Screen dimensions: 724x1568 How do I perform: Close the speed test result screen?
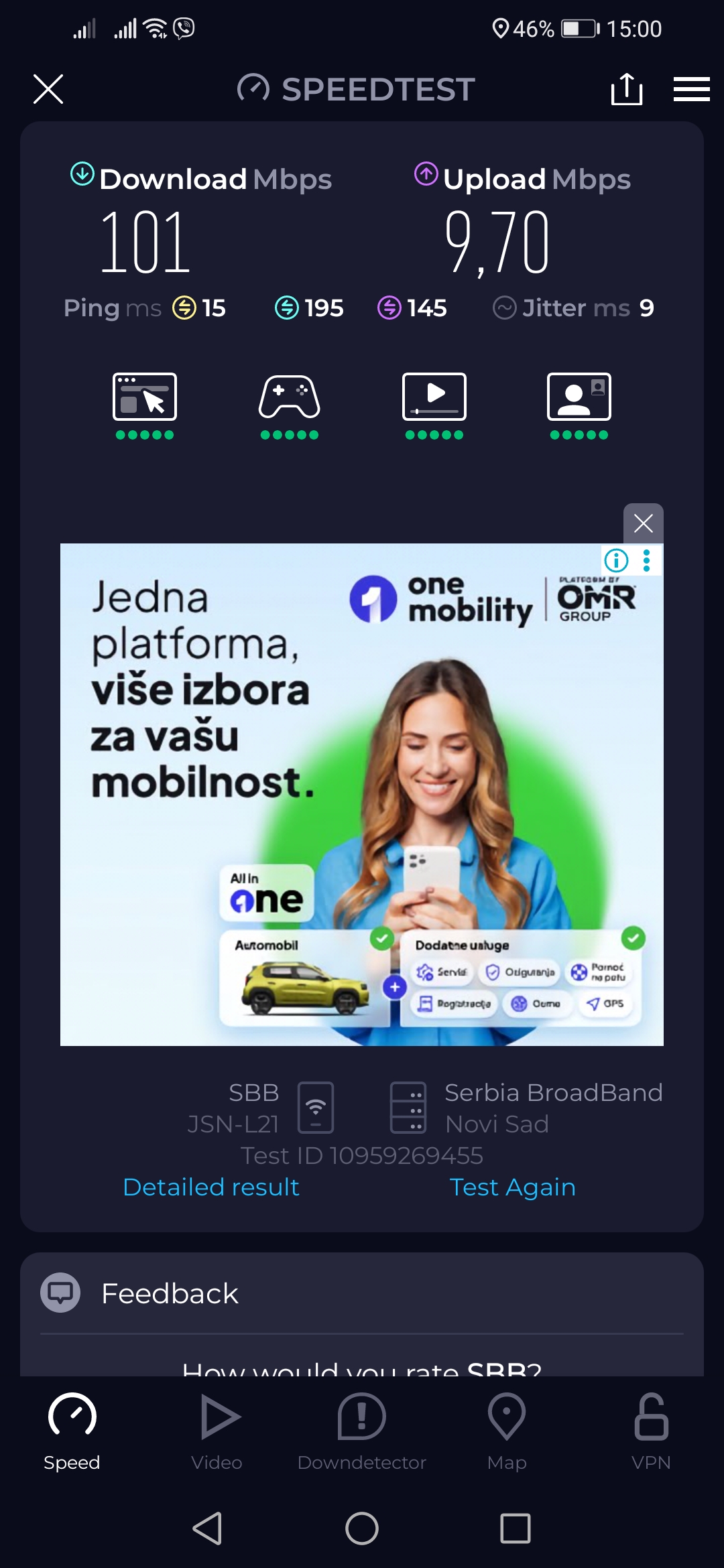coord(48,89)
